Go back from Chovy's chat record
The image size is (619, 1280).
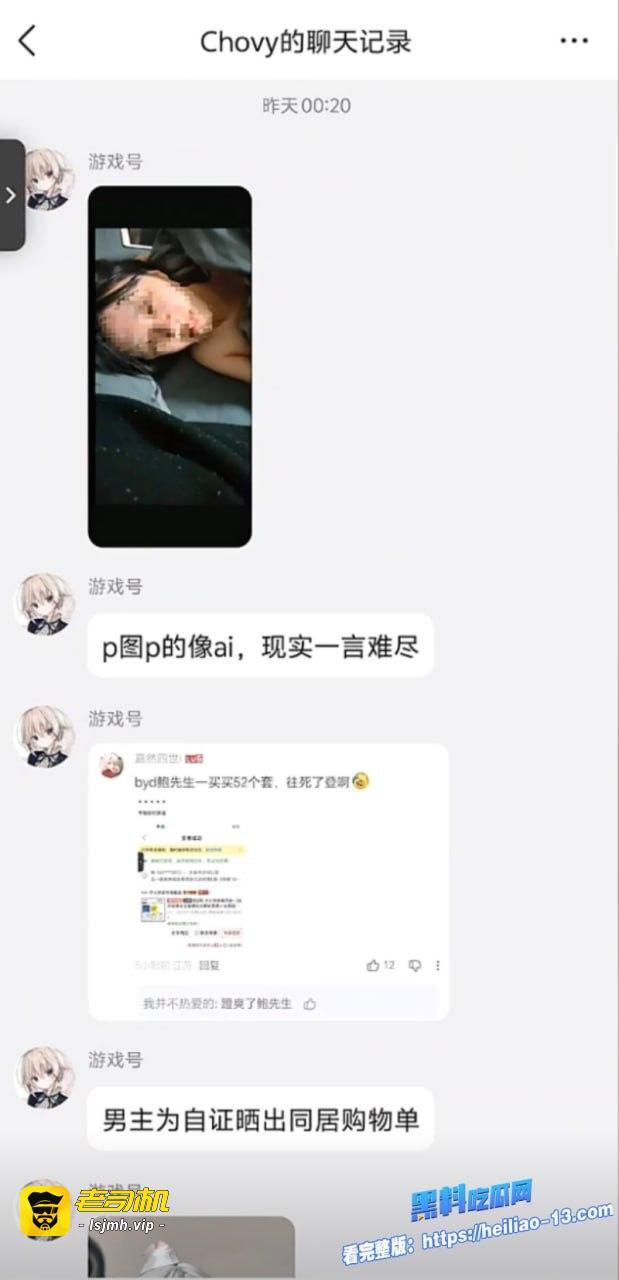coord(28,41)
